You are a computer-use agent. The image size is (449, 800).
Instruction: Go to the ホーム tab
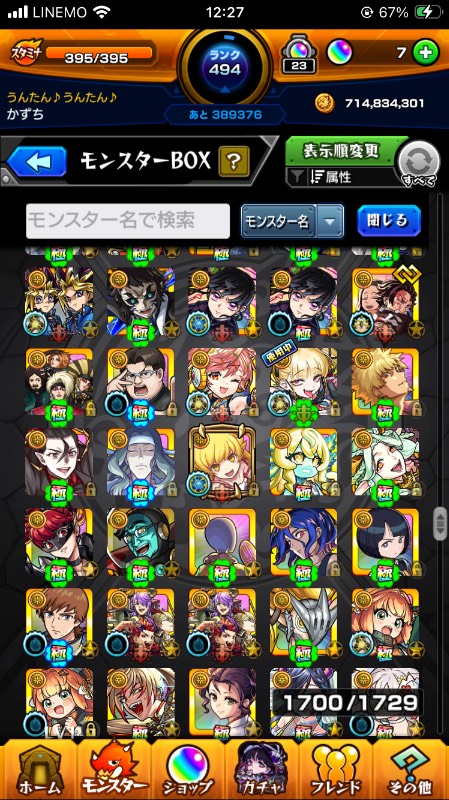38,770
